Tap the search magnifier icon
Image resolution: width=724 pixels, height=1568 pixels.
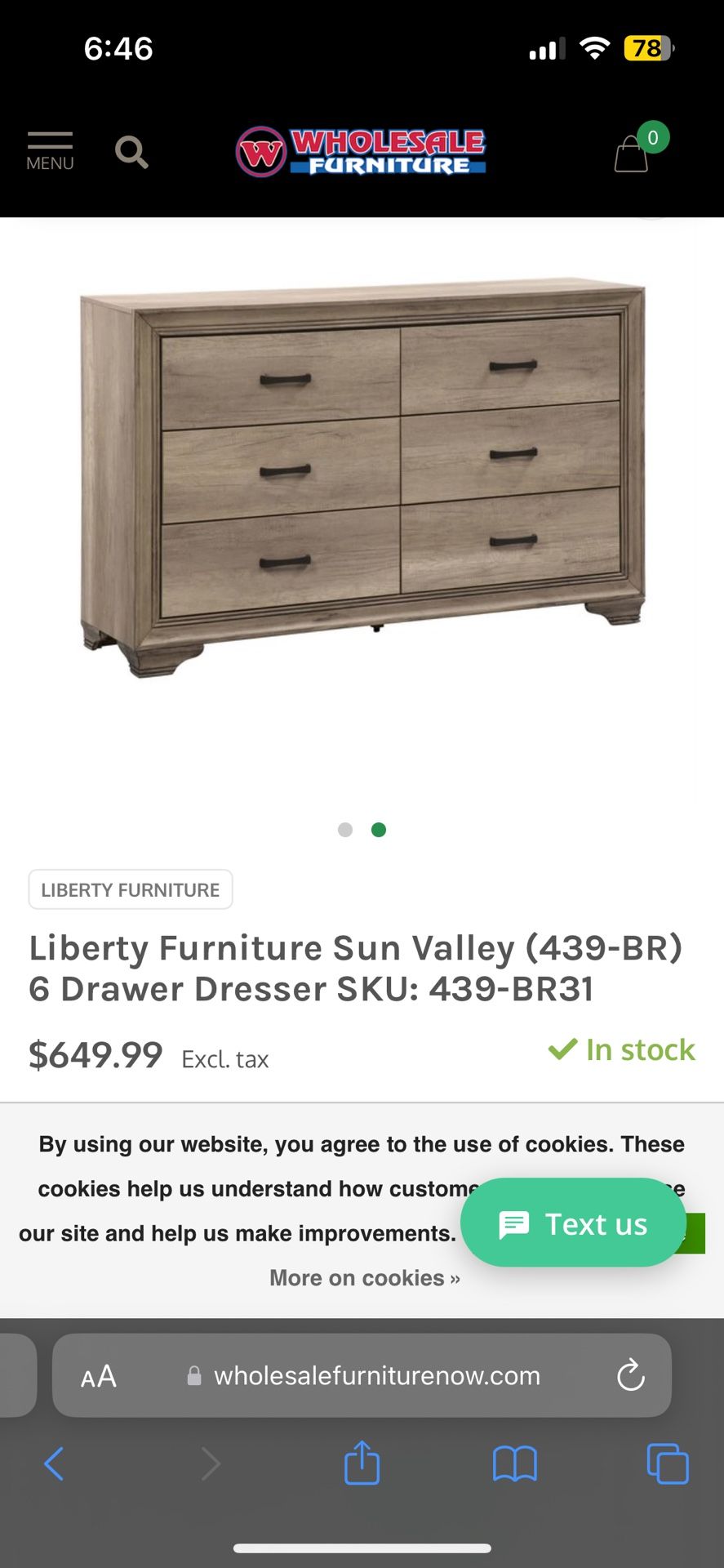[131, 152]
